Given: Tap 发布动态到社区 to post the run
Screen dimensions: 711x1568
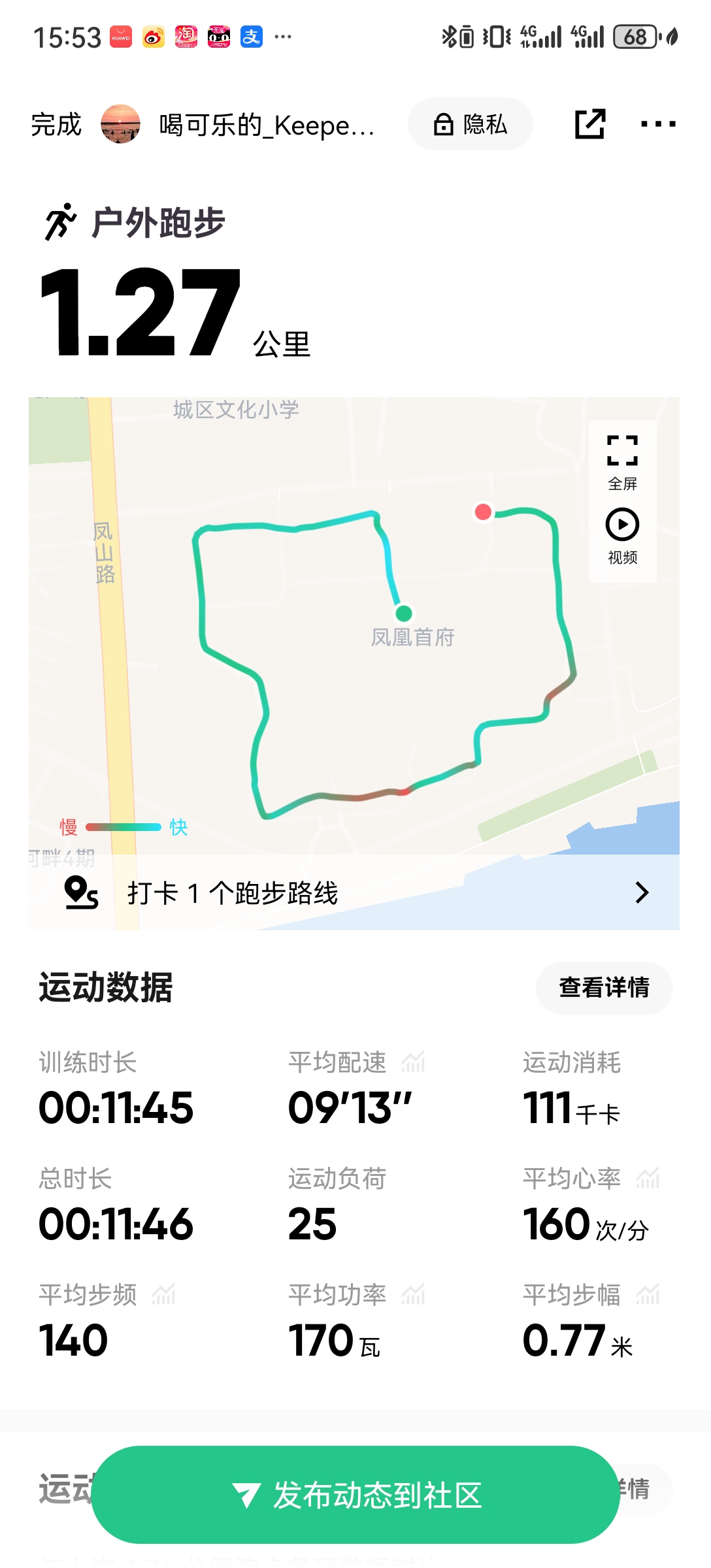Looking at the screenshot, I should point(355,1495).
